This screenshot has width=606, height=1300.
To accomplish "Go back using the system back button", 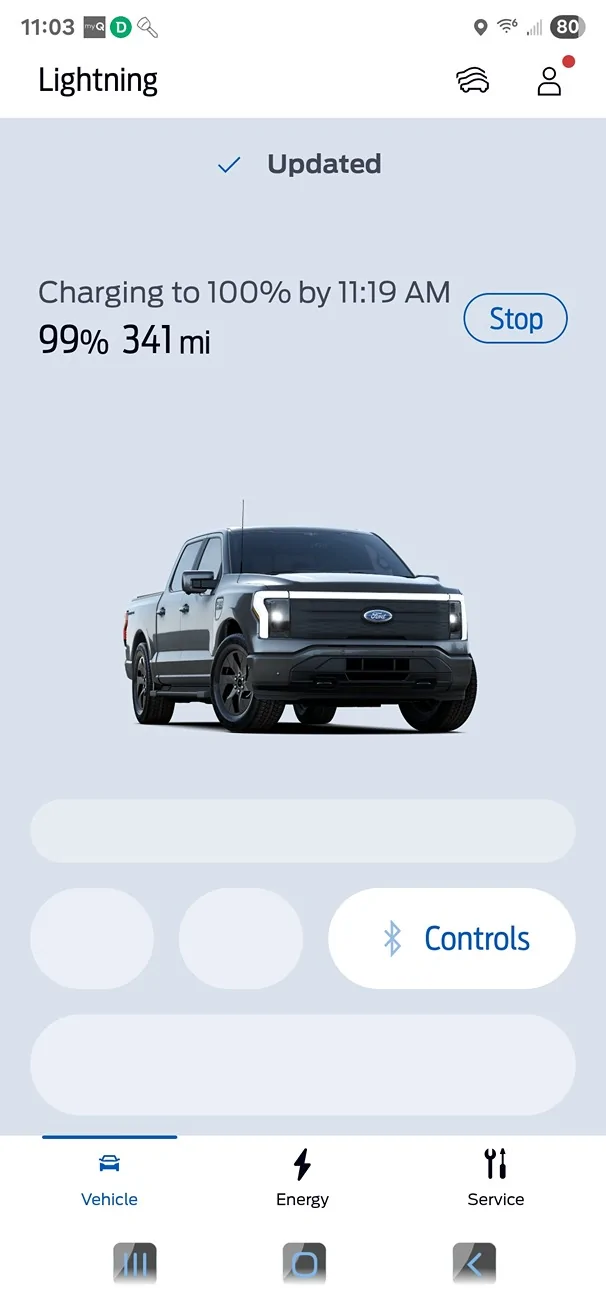I will pyautogui.click(x=474, y=1264).
